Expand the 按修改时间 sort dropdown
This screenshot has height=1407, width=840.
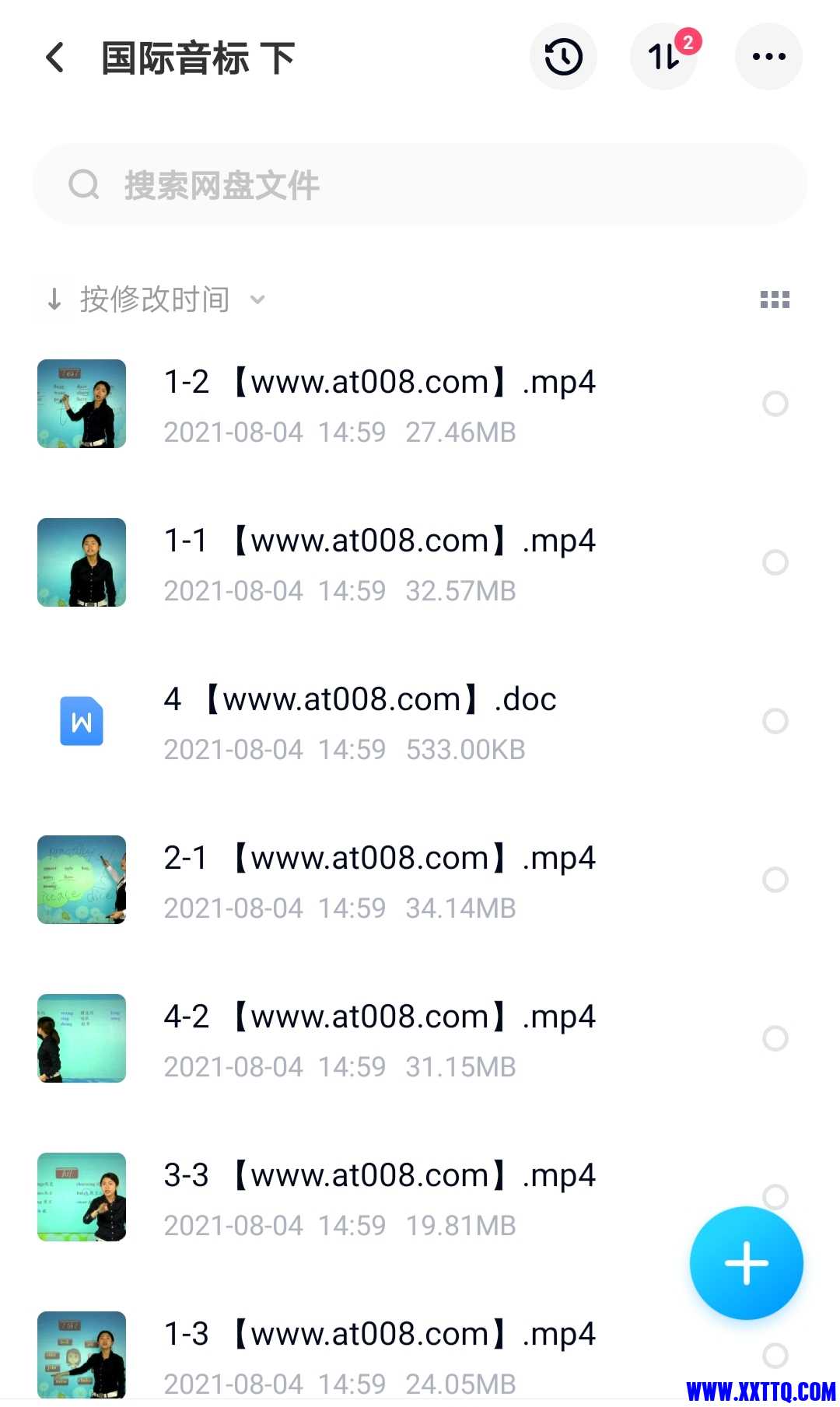(x=156, y=299)
